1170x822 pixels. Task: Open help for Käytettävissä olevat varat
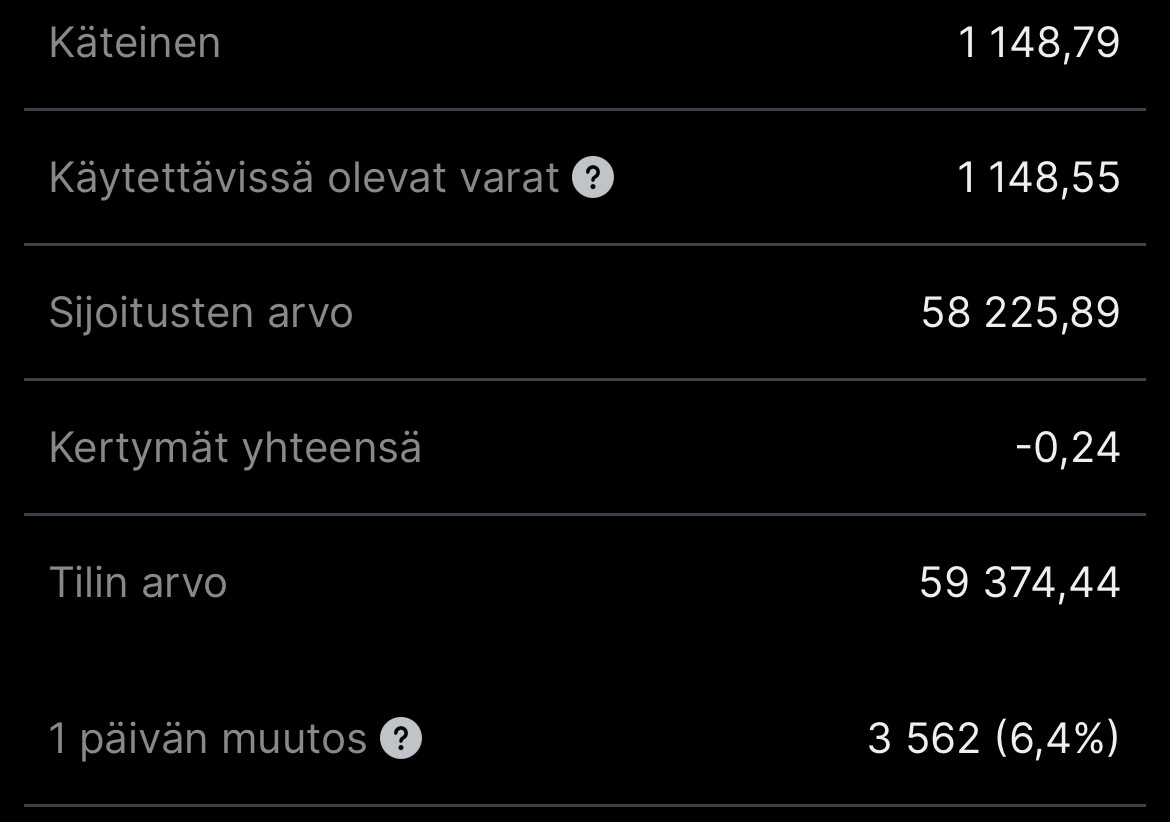593,178
